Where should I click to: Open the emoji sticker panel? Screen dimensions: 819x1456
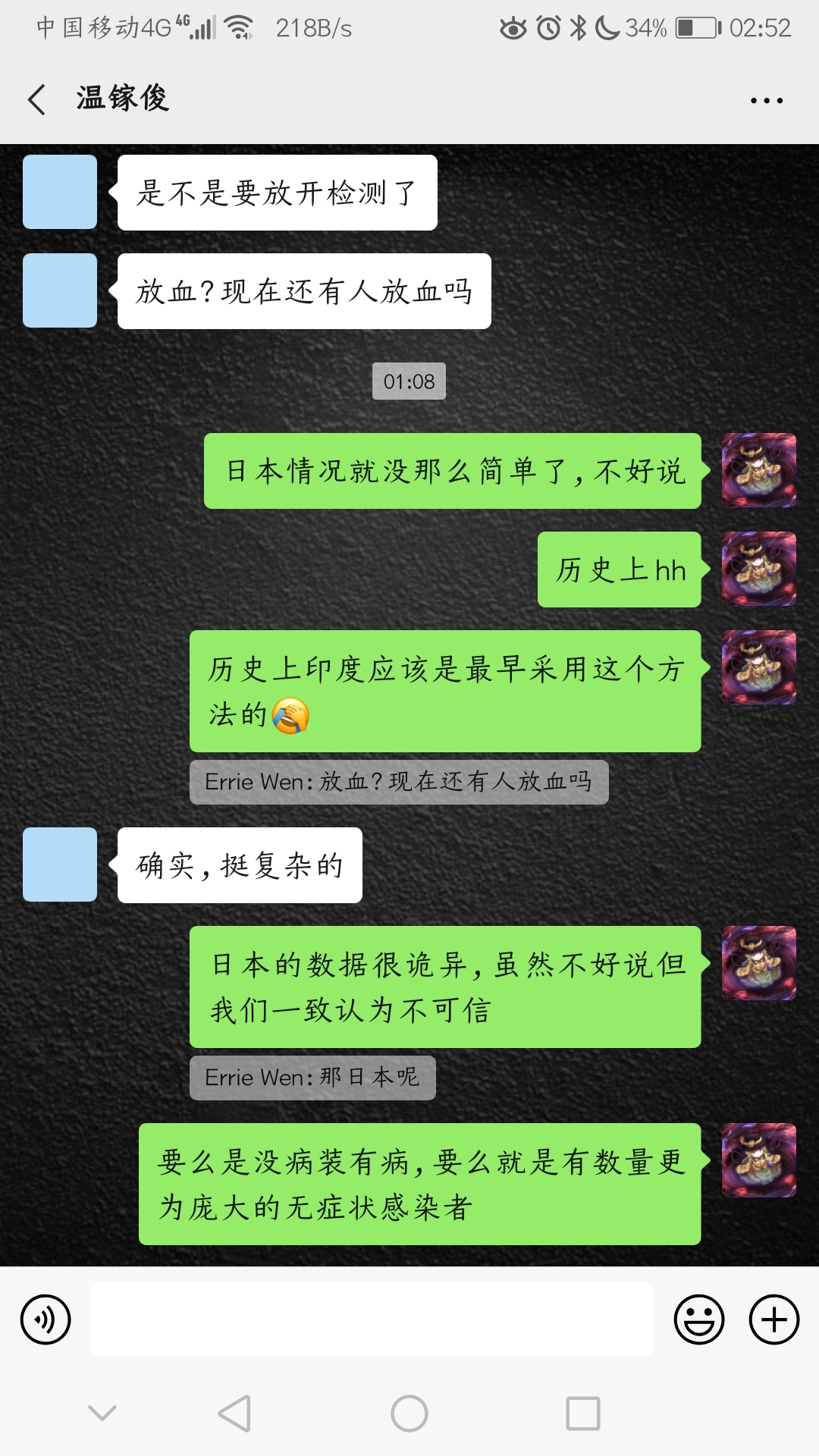[x=698, y=1319]
